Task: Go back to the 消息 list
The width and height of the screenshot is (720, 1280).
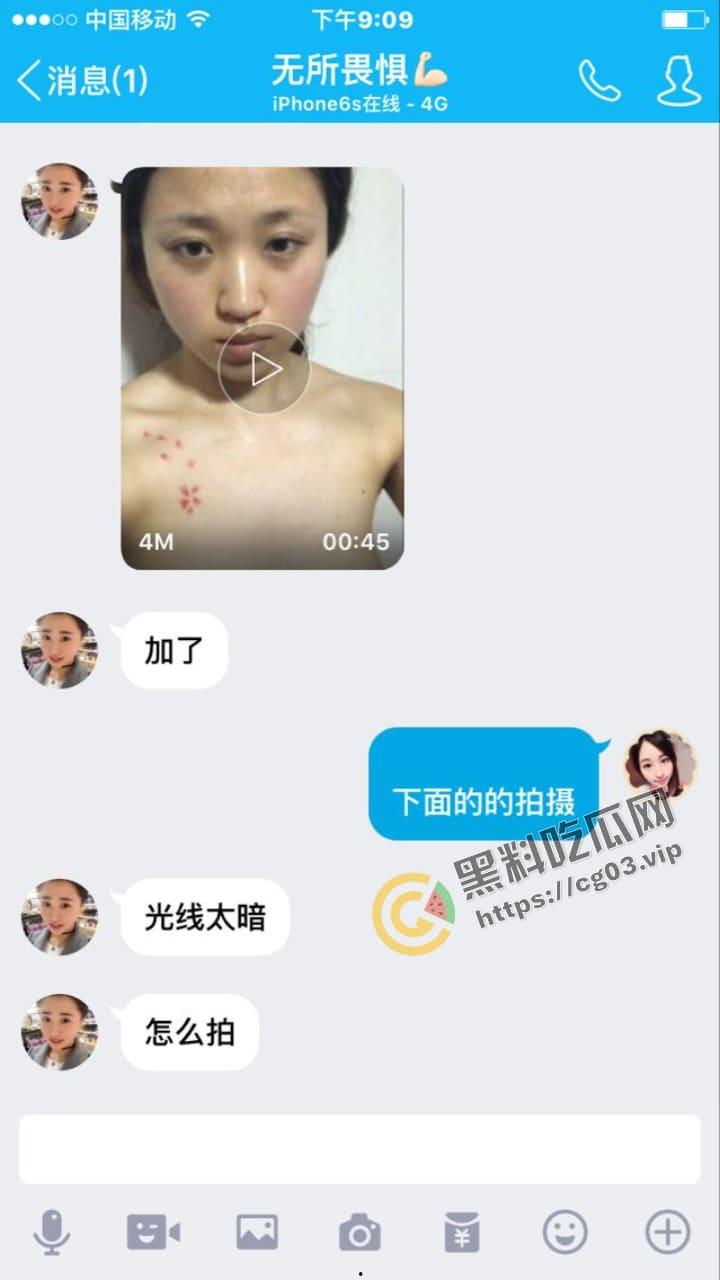Action: pos(82,81)
